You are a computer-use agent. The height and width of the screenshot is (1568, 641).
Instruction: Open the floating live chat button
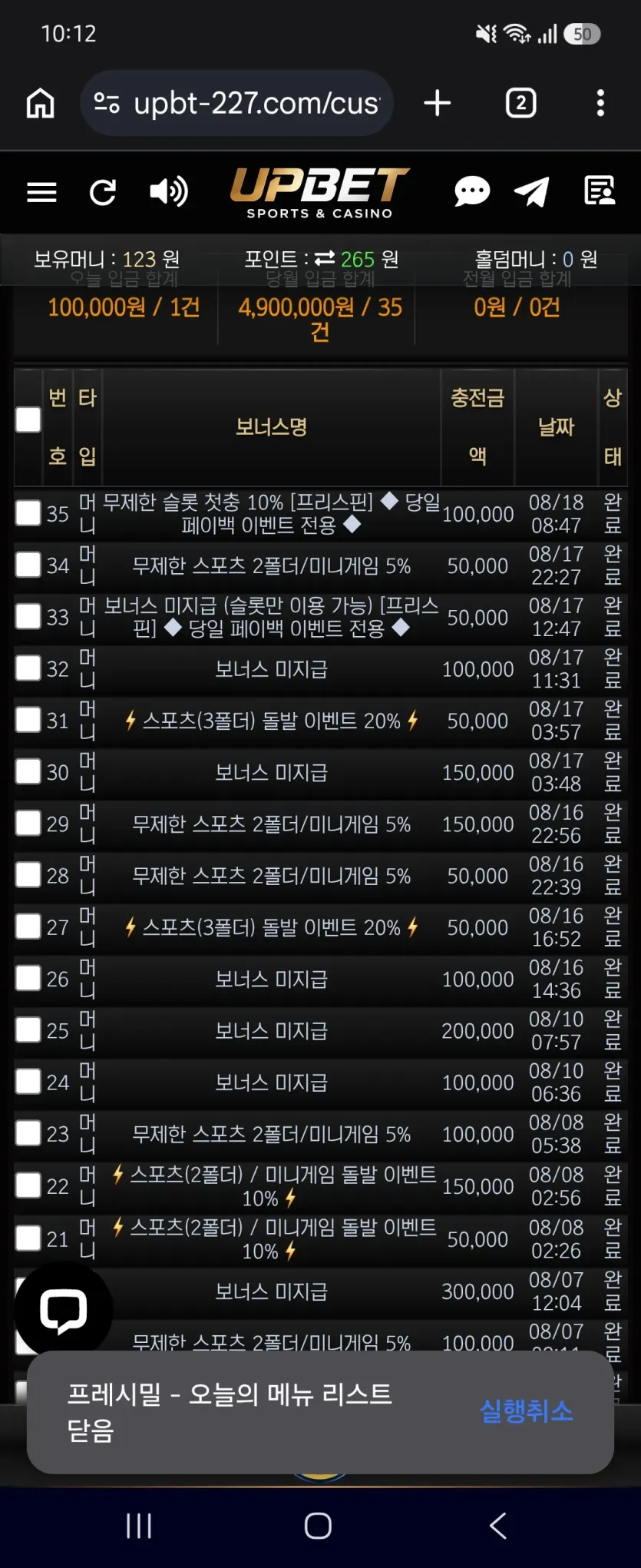pyautogui.click(x=64, y=1310)
